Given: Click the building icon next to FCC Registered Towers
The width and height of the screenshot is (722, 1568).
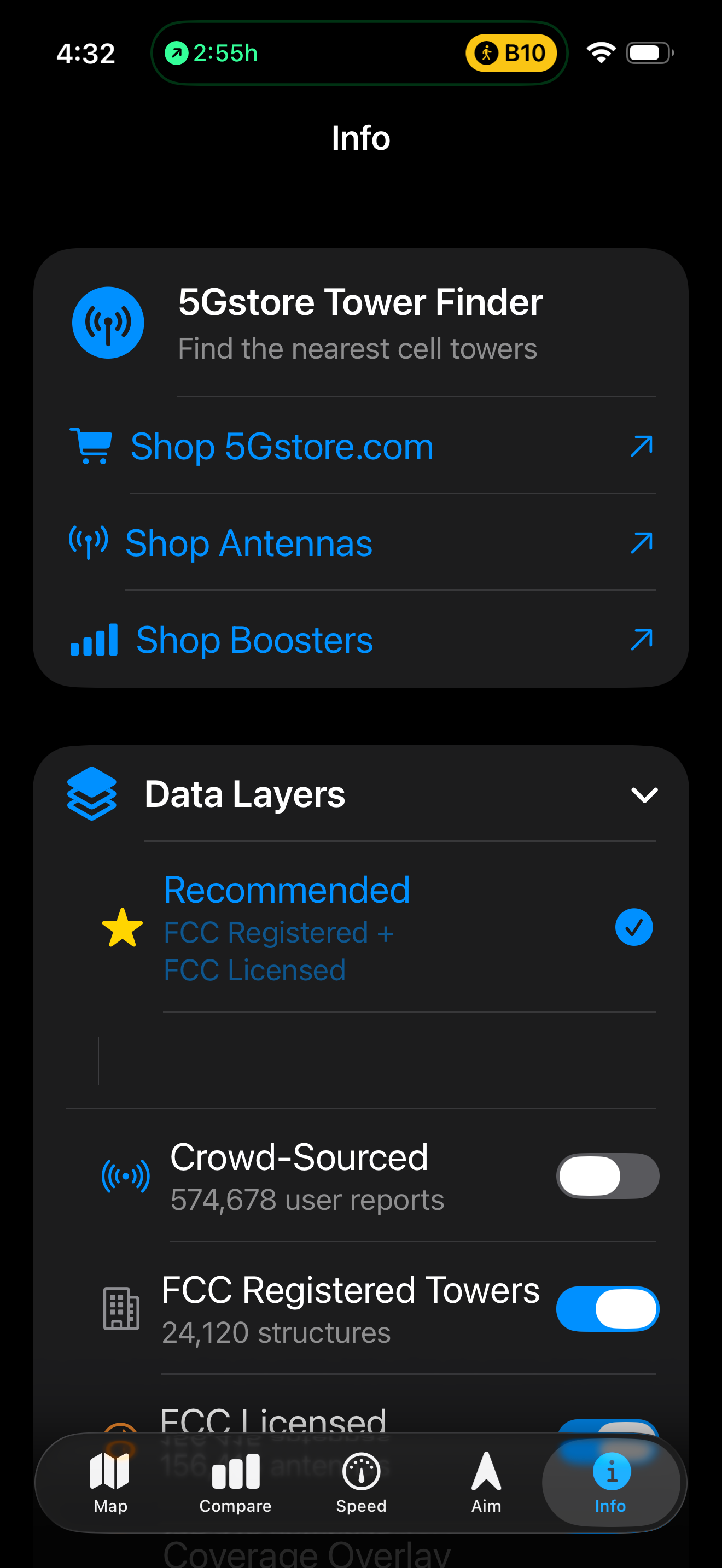Looking at the screenshot, I should point(121,1308).
